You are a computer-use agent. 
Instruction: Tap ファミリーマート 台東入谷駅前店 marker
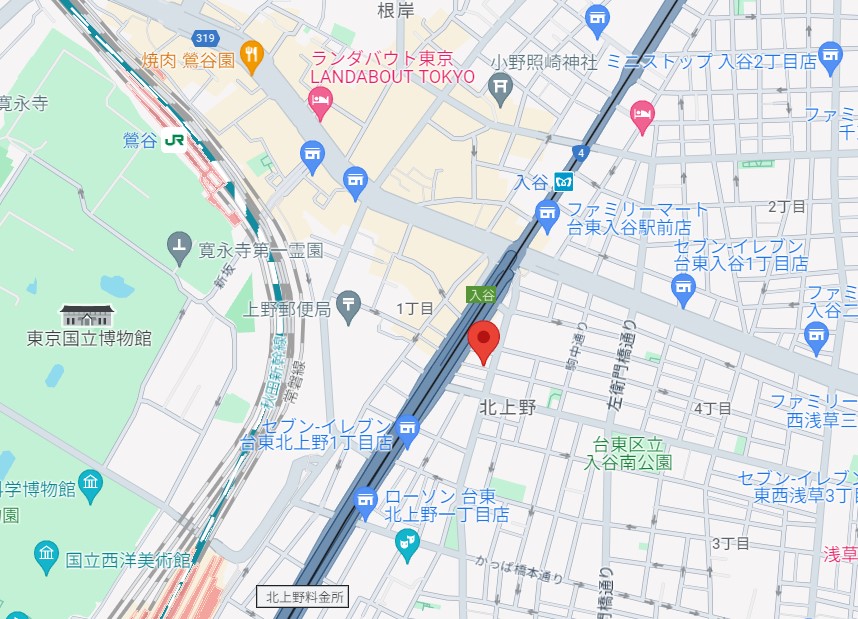pyautogui.click(x=546, y=212)
